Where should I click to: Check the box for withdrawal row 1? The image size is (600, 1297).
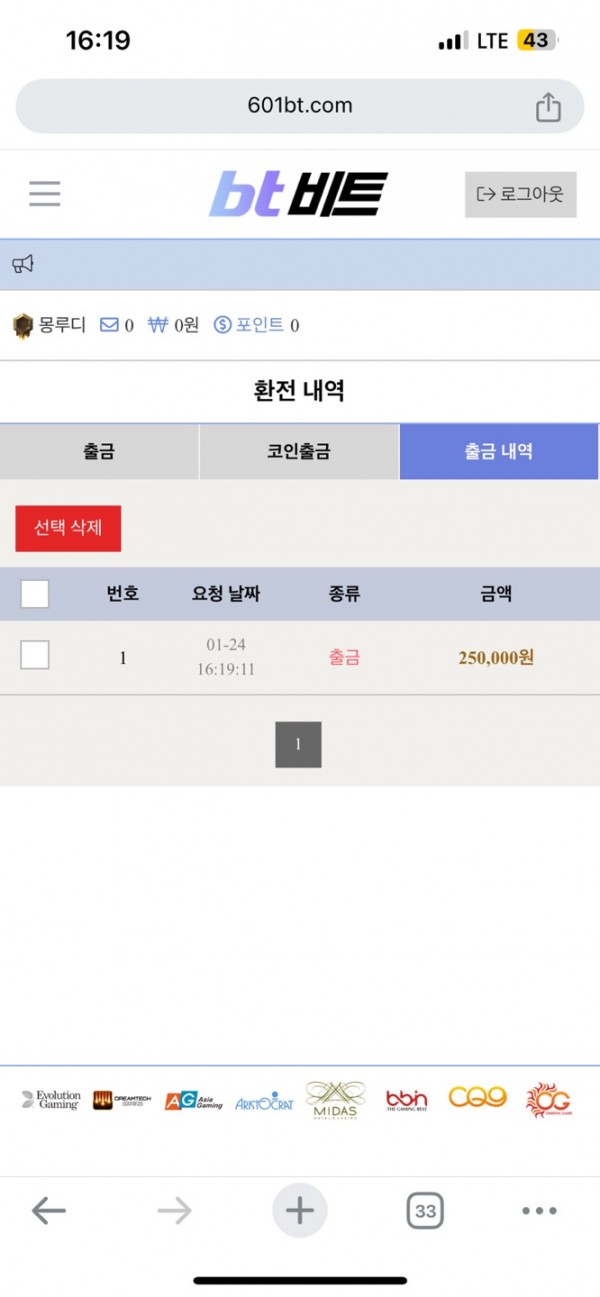(x=35, y=655)
